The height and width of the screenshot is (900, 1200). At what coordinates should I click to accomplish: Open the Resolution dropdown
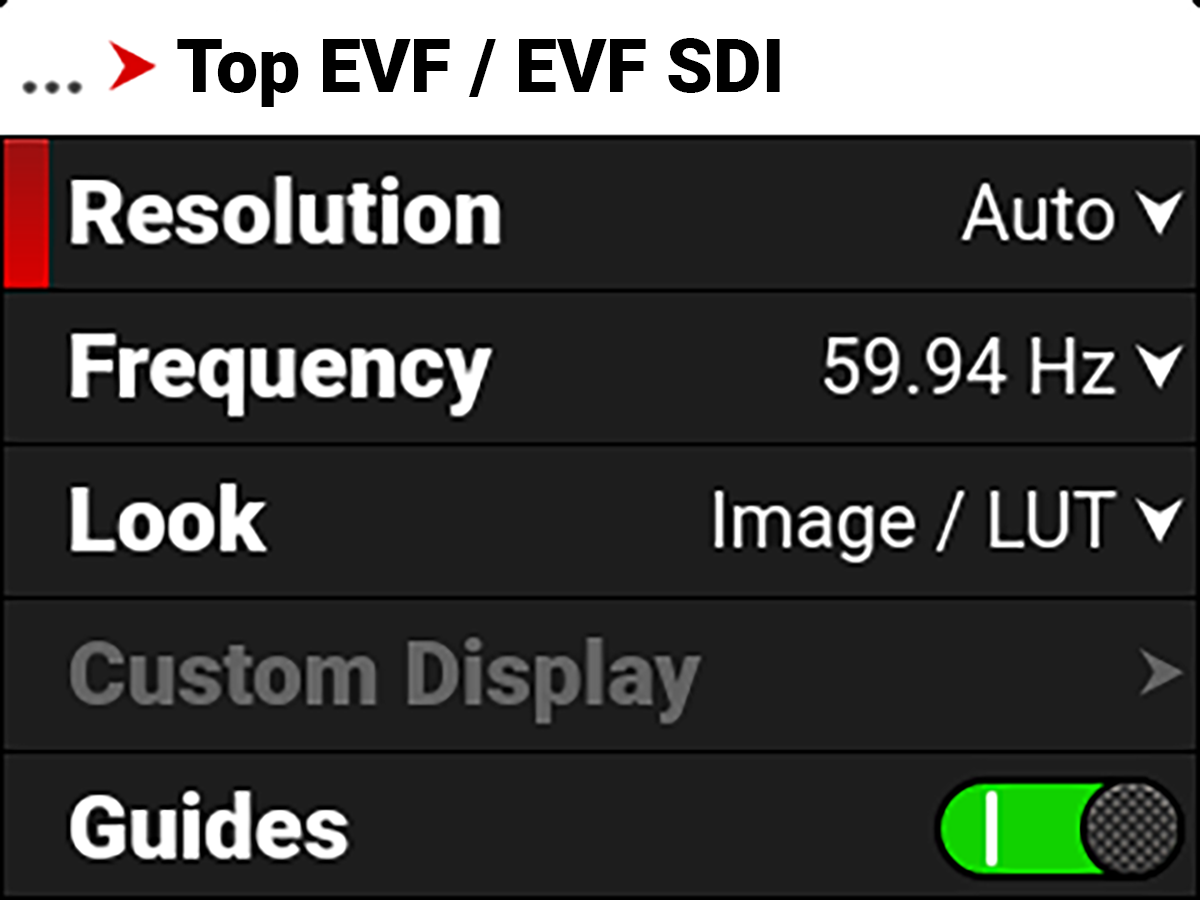[x=1070, y=215]
